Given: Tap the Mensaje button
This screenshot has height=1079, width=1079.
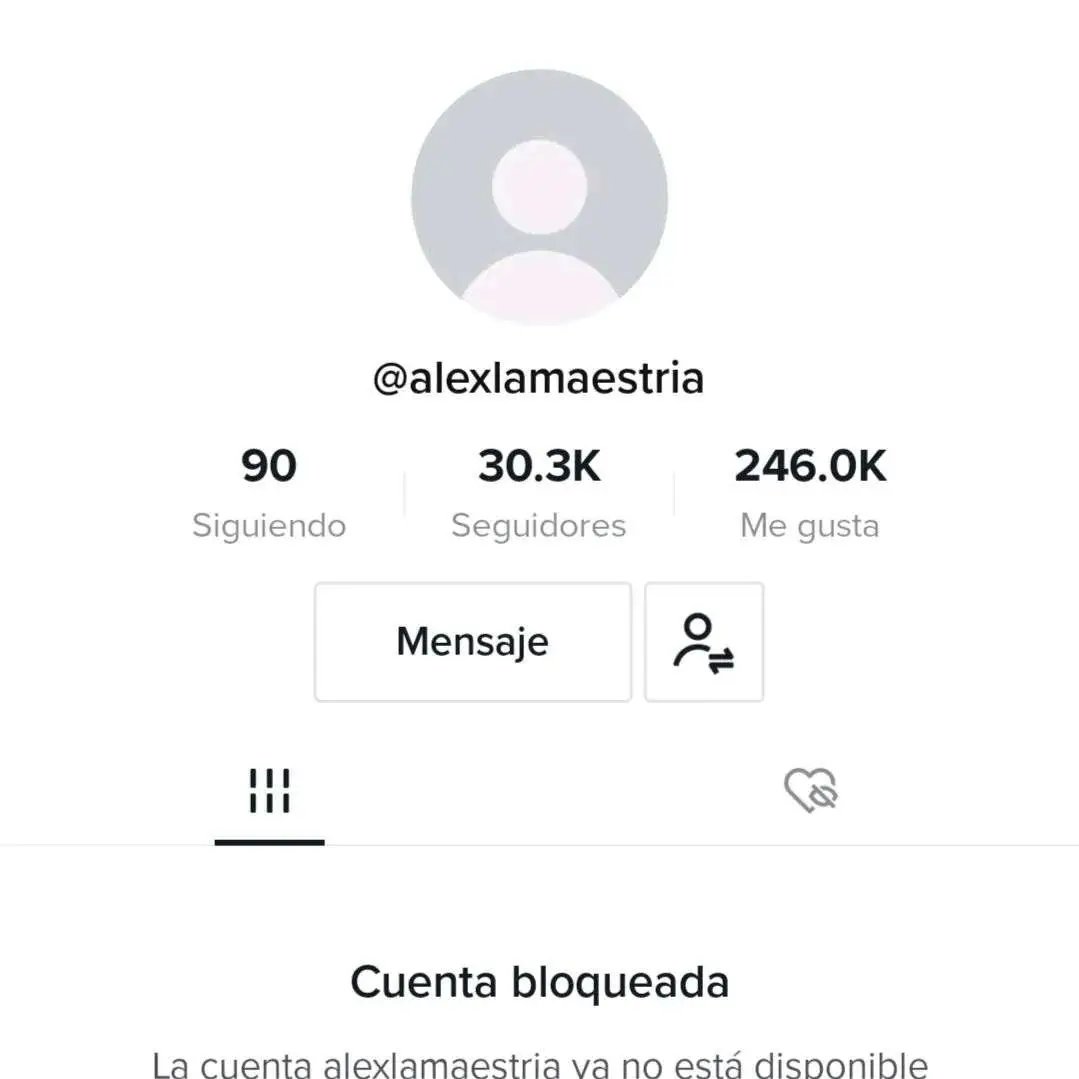Looking at the screenshot, I should coord(472,642).
